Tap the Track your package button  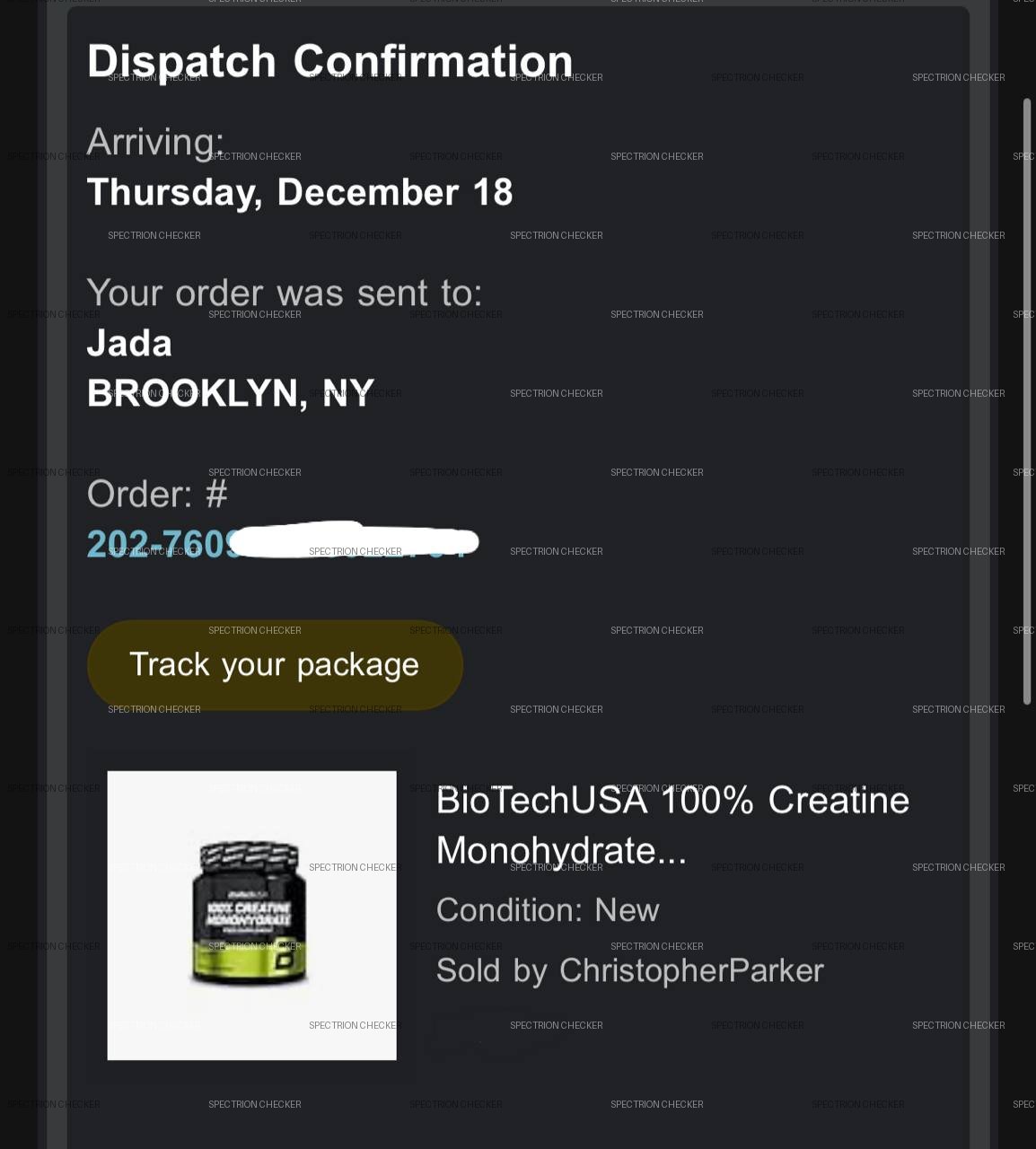pos(275,665)
